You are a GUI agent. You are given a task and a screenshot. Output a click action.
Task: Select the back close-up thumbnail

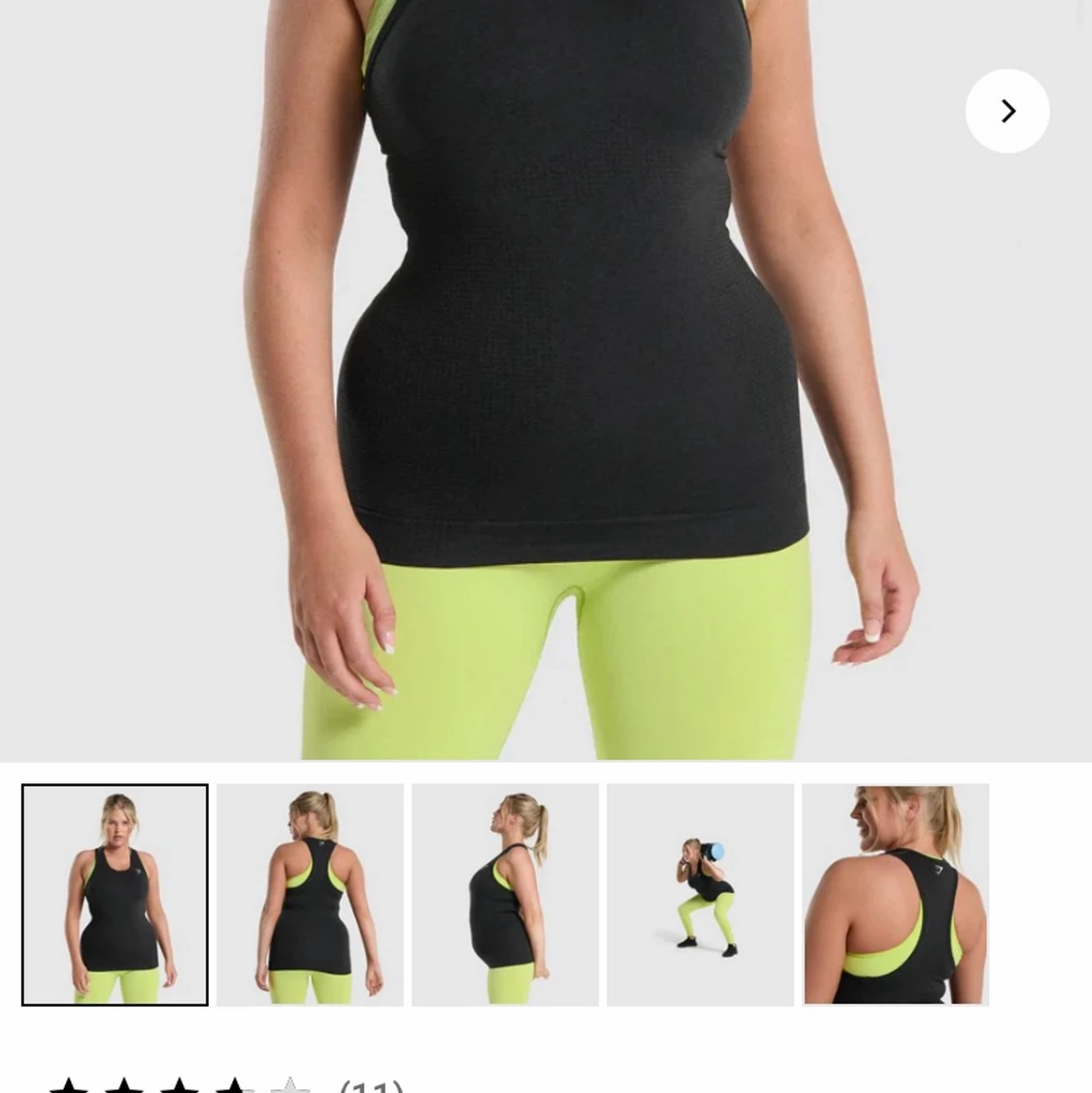coord(895,894)
